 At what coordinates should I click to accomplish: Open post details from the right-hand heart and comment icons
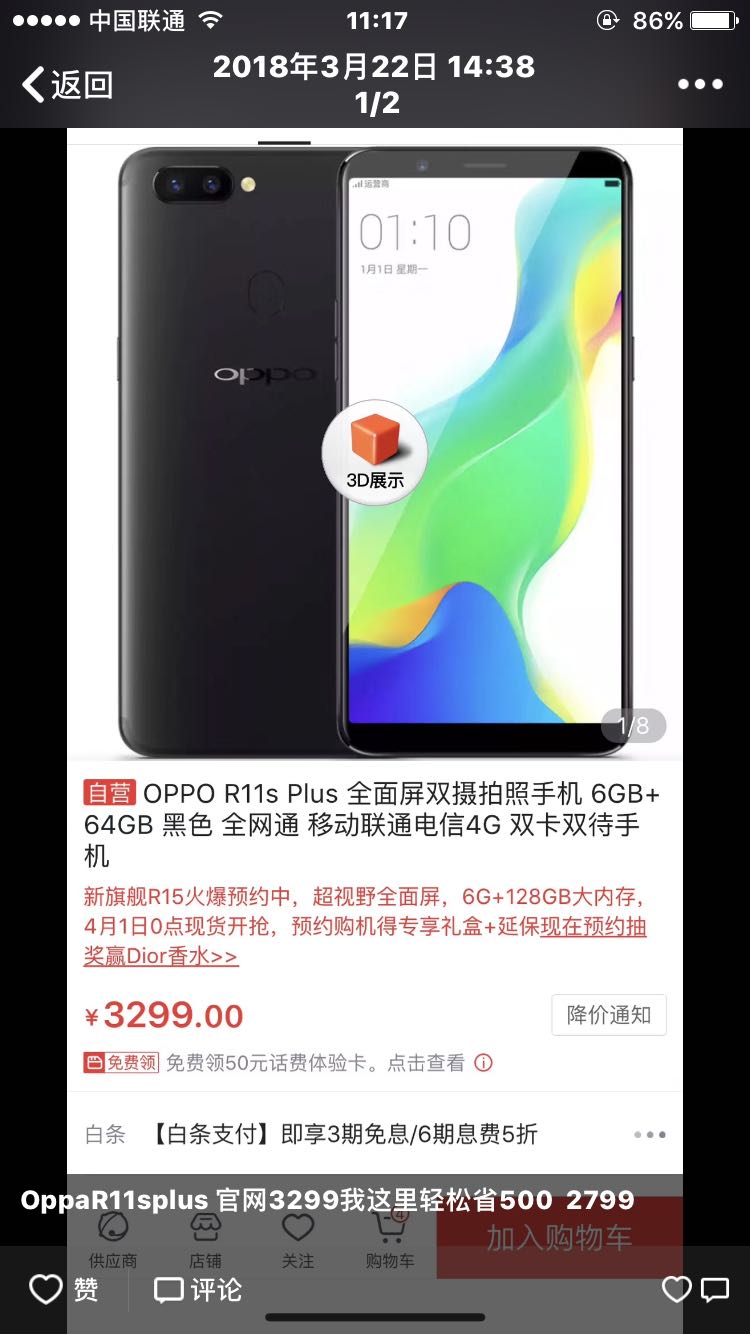(x=696, y=1290)
